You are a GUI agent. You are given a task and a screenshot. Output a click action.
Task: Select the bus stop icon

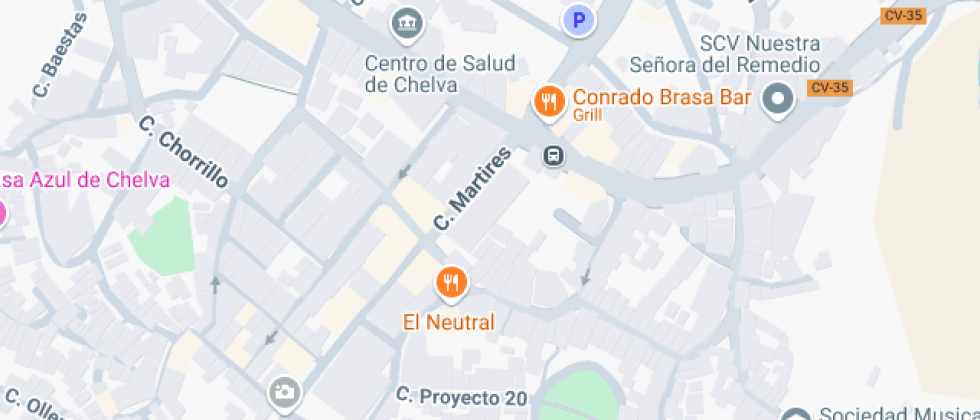pyautogui.click(x=553, y=156)
